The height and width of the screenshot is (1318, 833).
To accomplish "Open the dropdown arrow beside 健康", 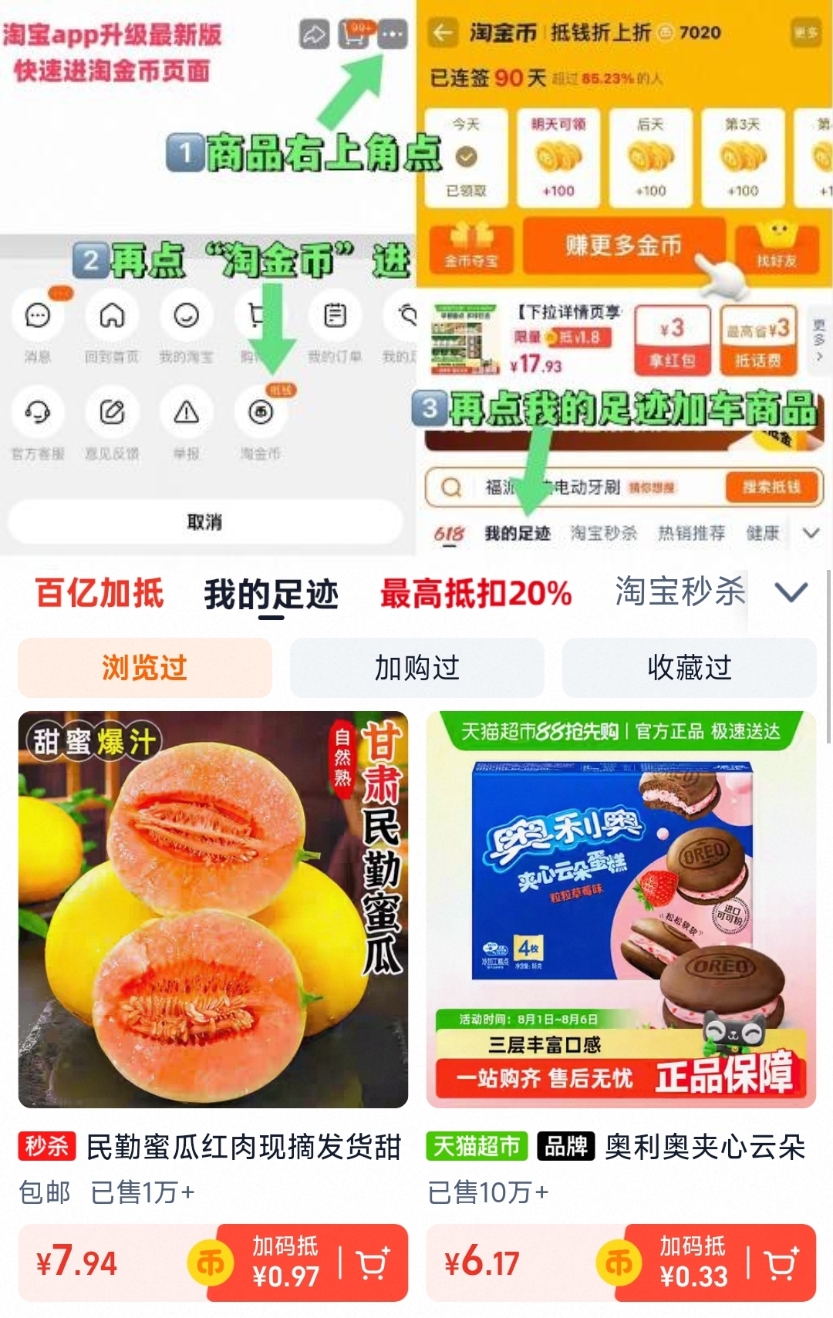I will [x=812, y=534].
